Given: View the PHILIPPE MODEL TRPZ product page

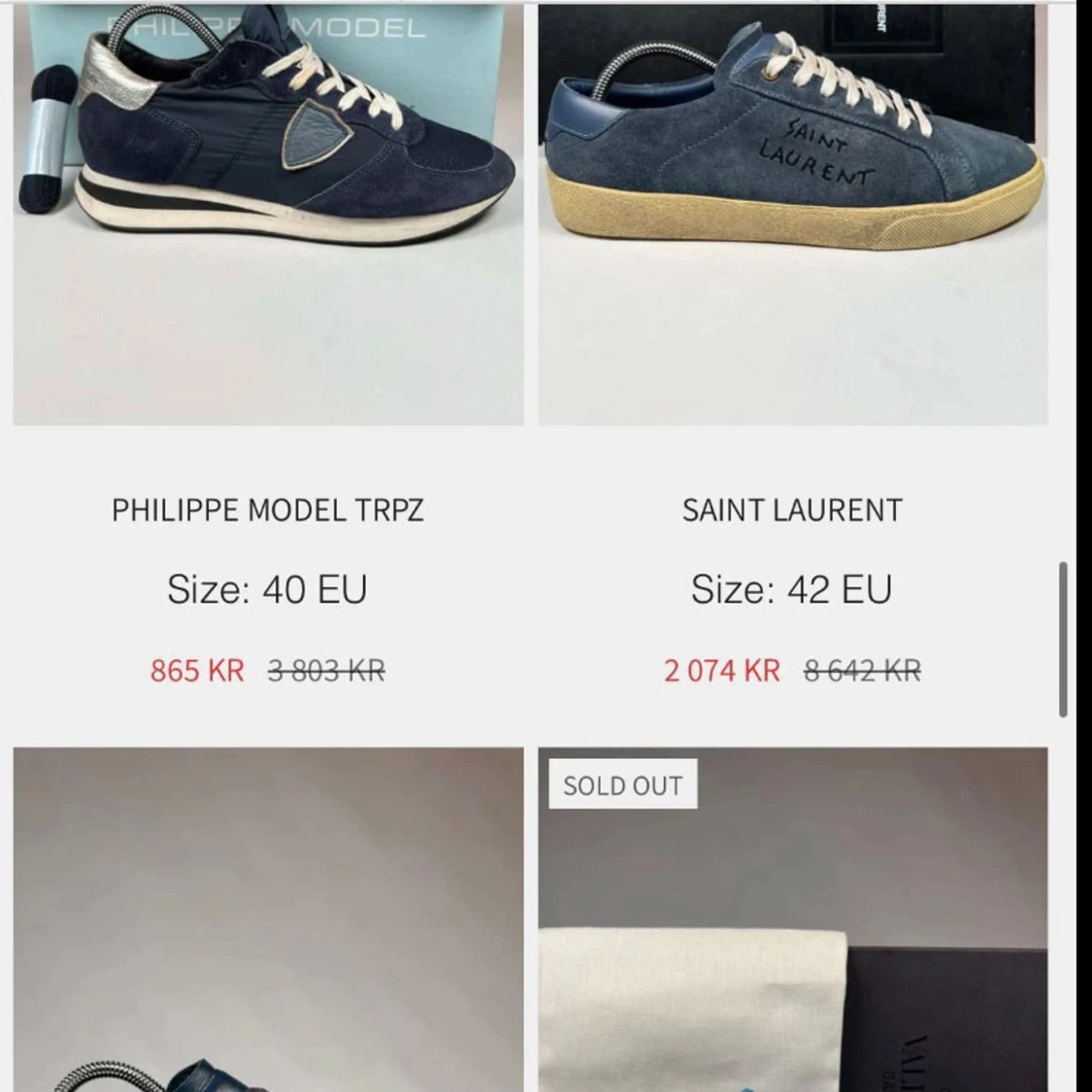Looking at the screenshot, I should point(268,510).
